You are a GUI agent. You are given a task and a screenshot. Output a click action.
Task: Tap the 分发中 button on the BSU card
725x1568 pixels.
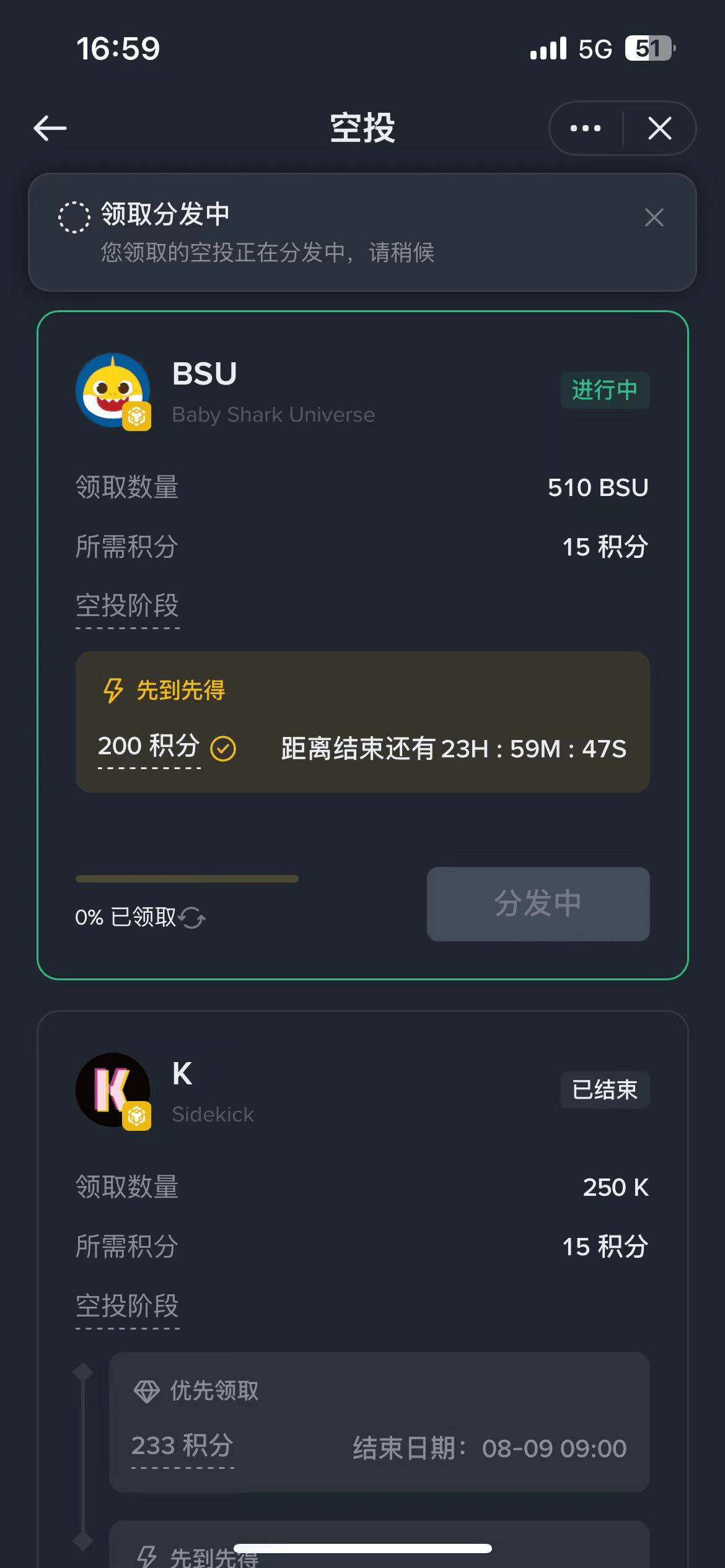(538, 904)
